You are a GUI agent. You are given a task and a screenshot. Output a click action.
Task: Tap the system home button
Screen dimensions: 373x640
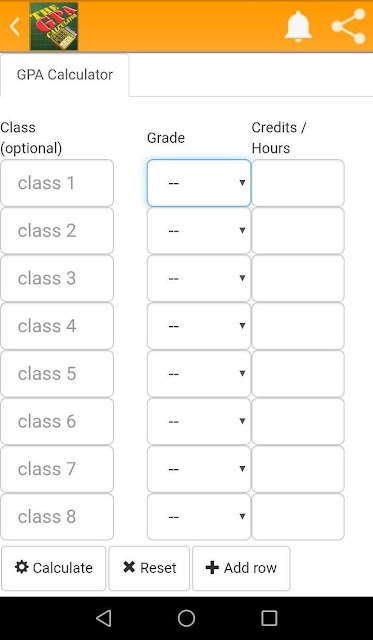click(x=186, y=618)
